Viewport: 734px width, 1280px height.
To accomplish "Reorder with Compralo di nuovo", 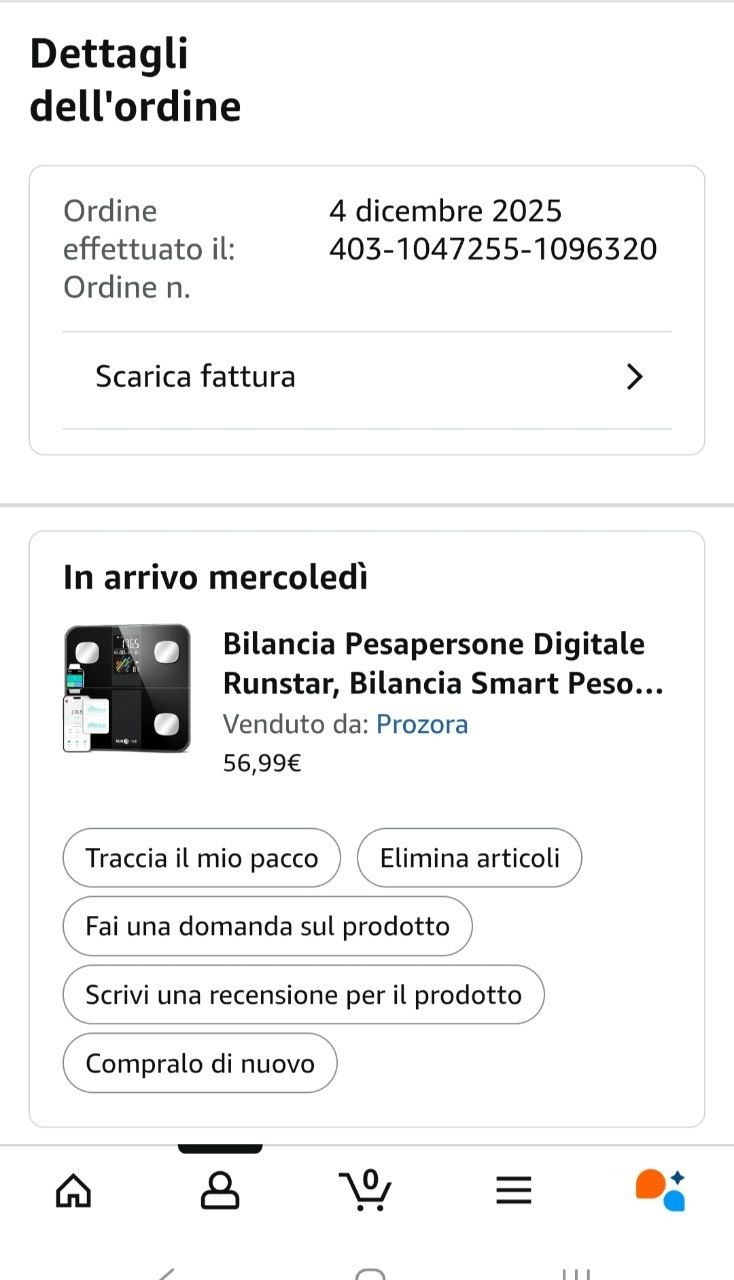I will click(200, 1063).
